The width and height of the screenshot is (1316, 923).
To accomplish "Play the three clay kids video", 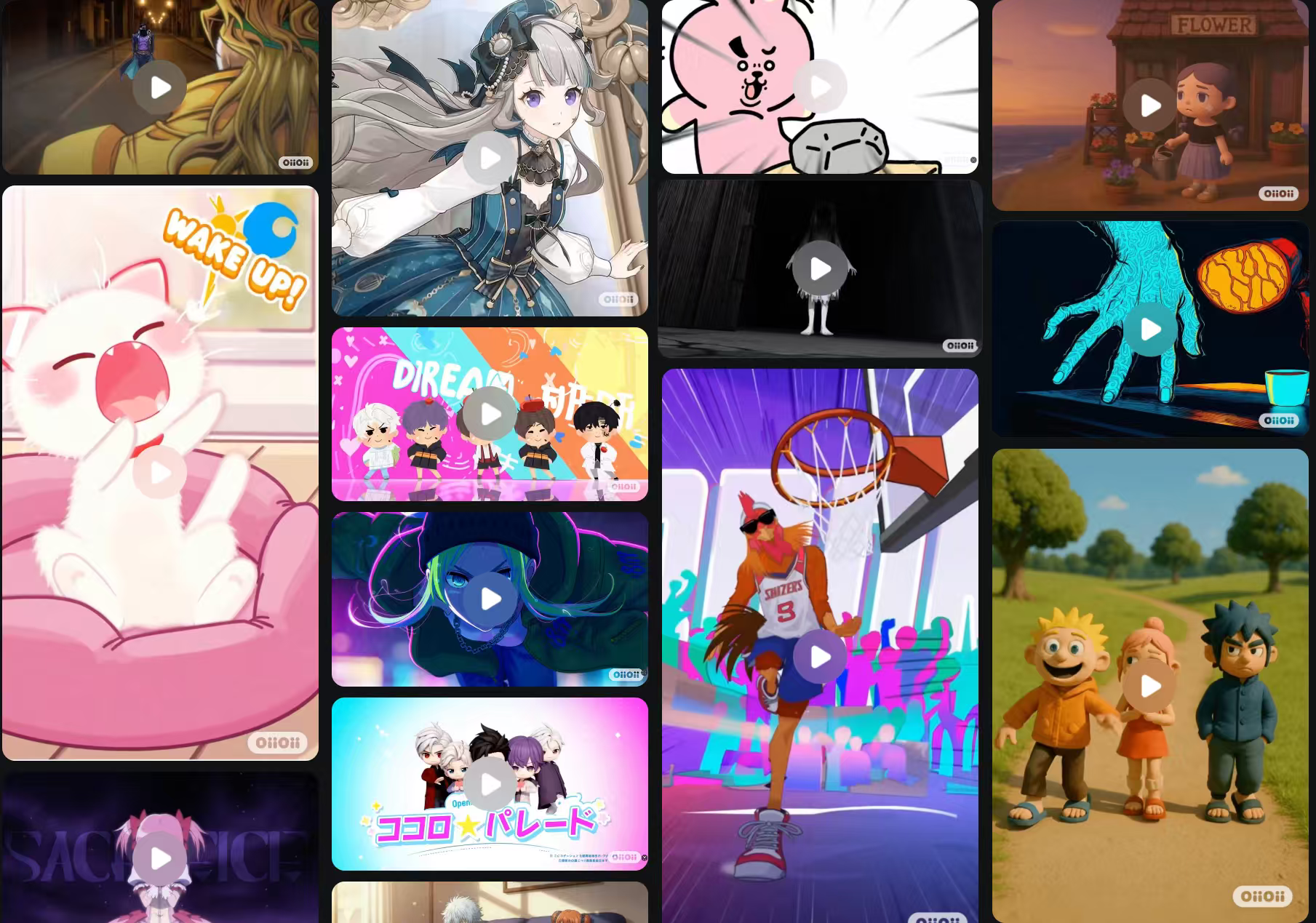I will (1149, 685).
